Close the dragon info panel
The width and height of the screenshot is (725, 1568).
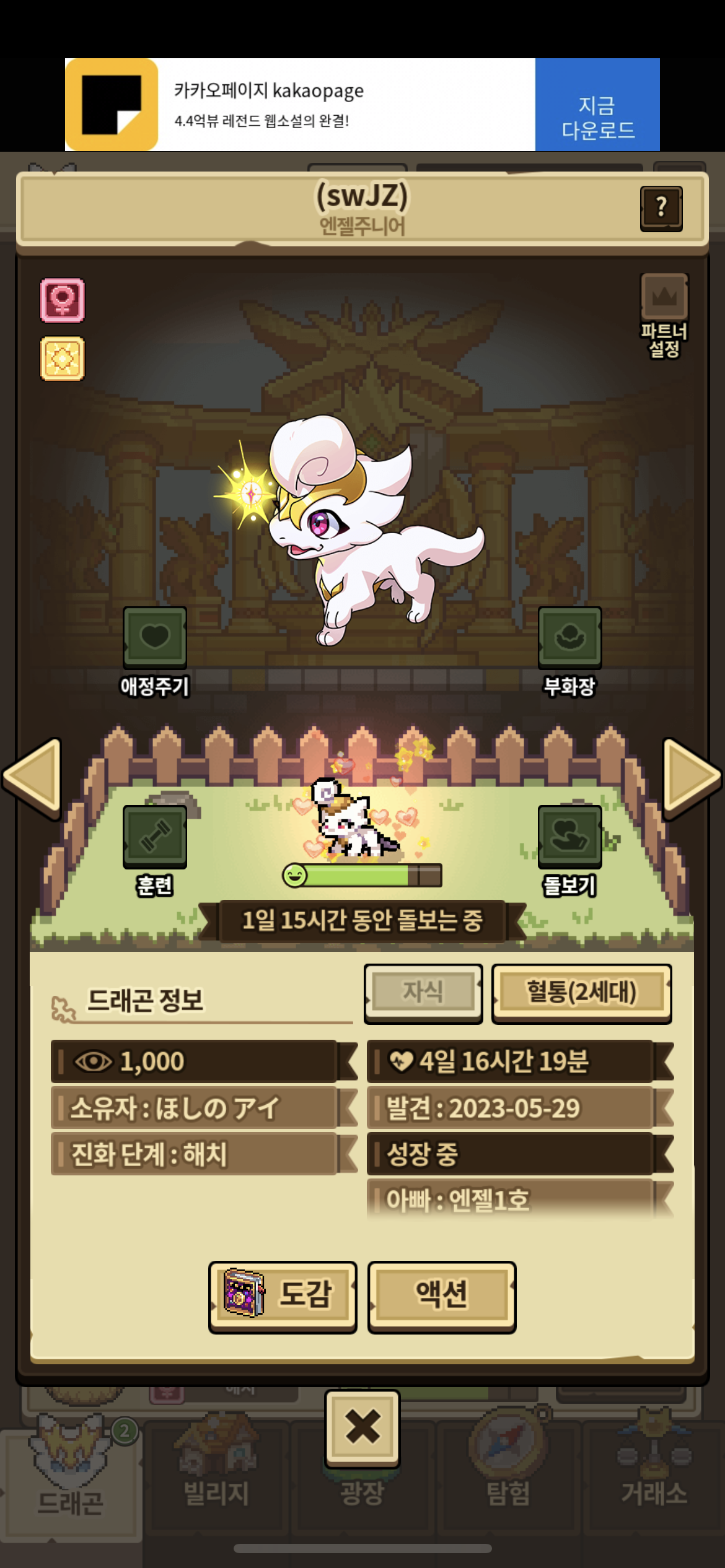[x=362, y=1427]
